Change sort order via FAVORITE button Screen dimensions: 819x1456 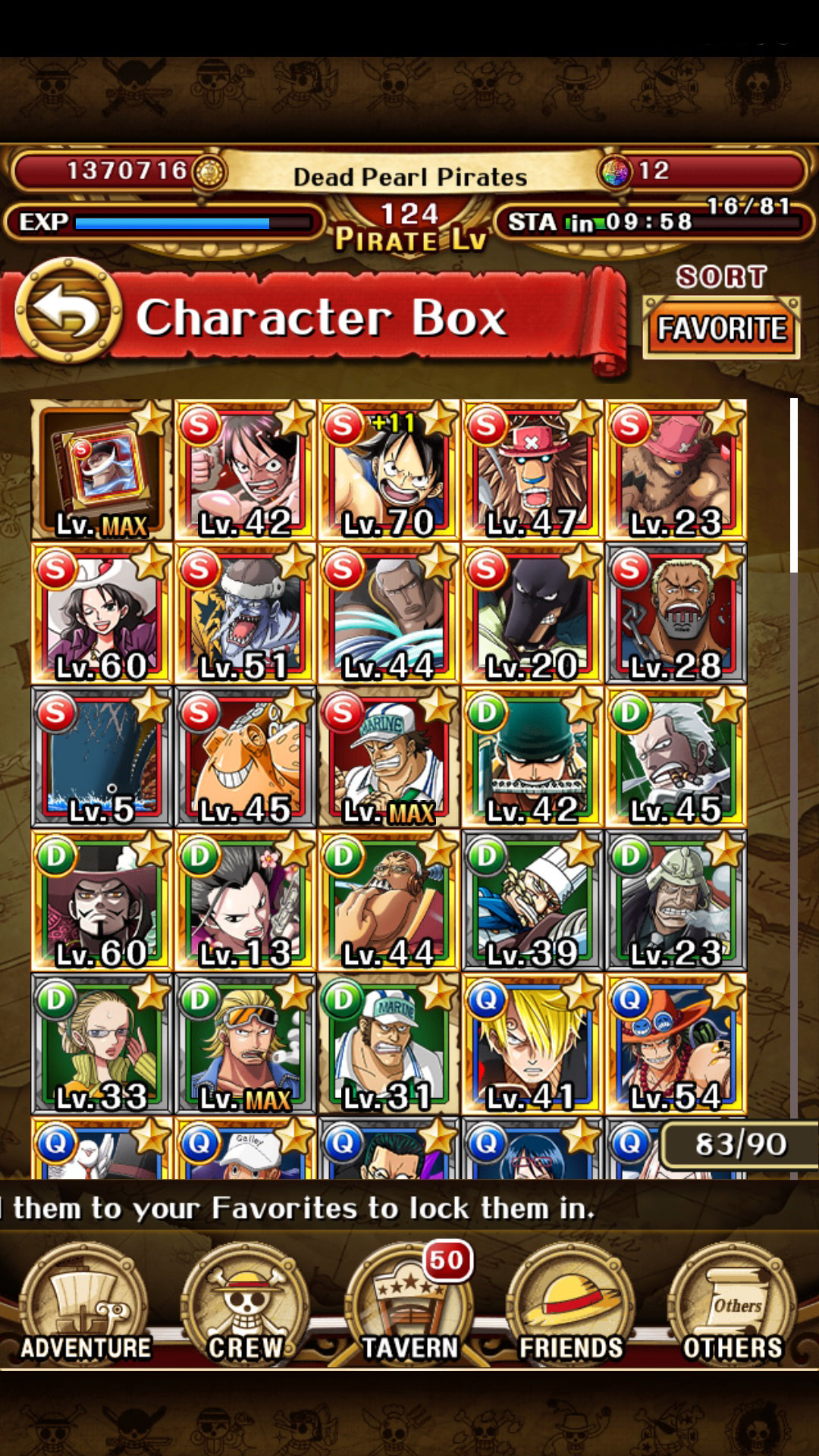click(721, 328)
